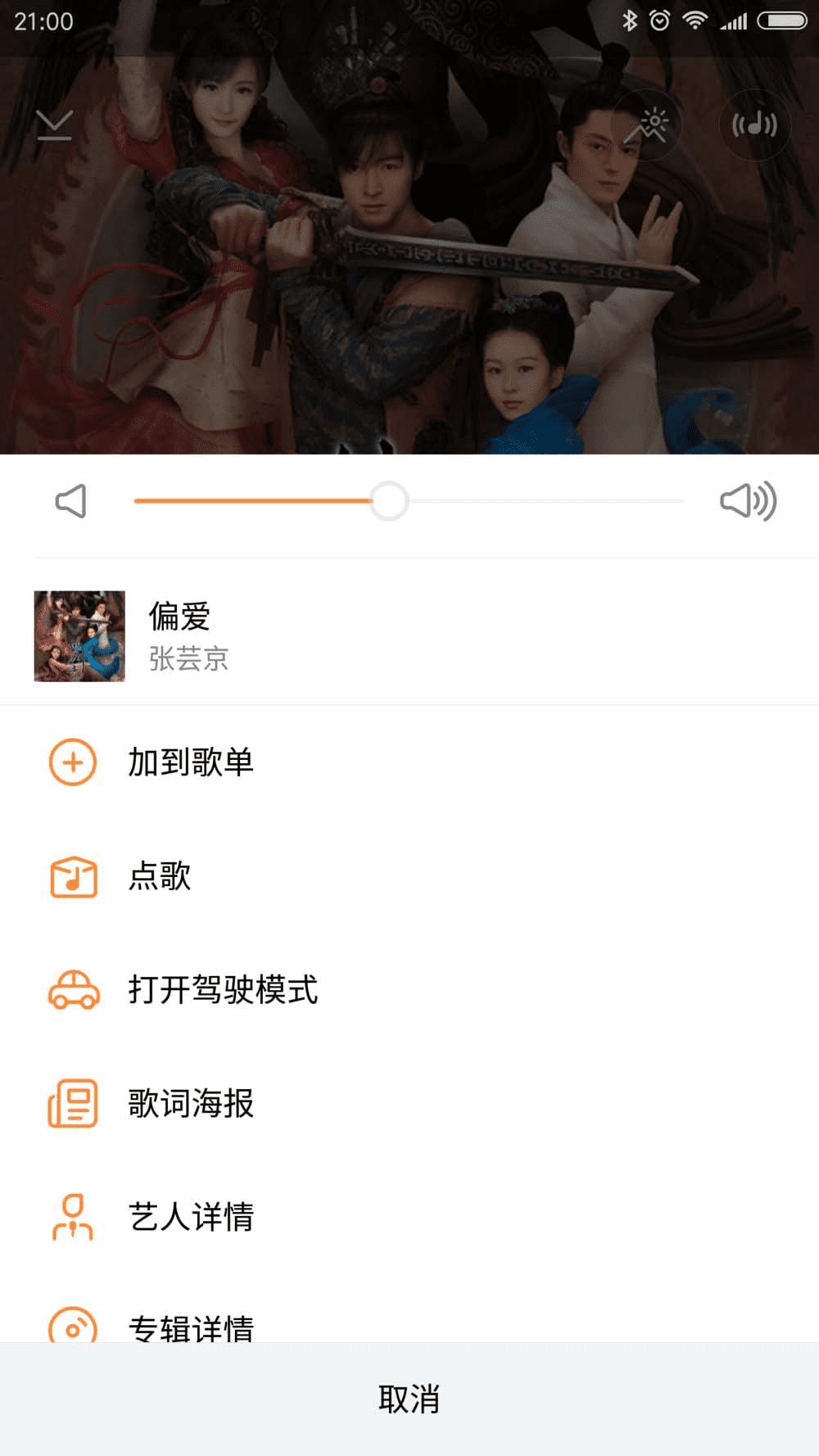This screenshot has height=1456, width=819.
Task: Select the 点歌 option
Action: click(x=160, y=876)
